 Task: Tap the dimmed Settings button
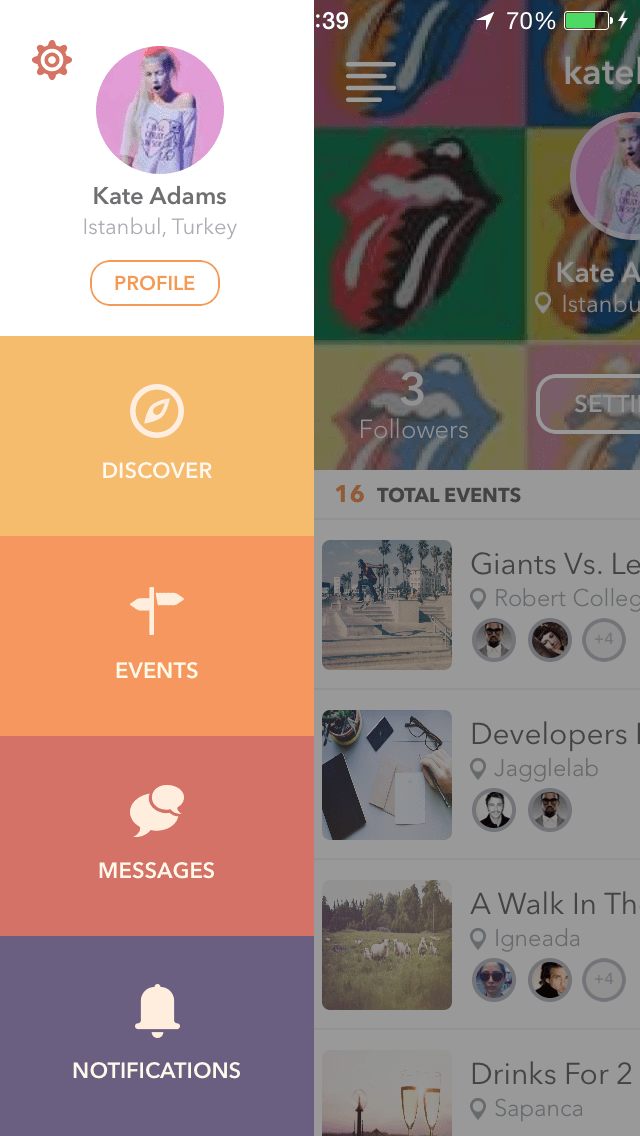[590, 404]
